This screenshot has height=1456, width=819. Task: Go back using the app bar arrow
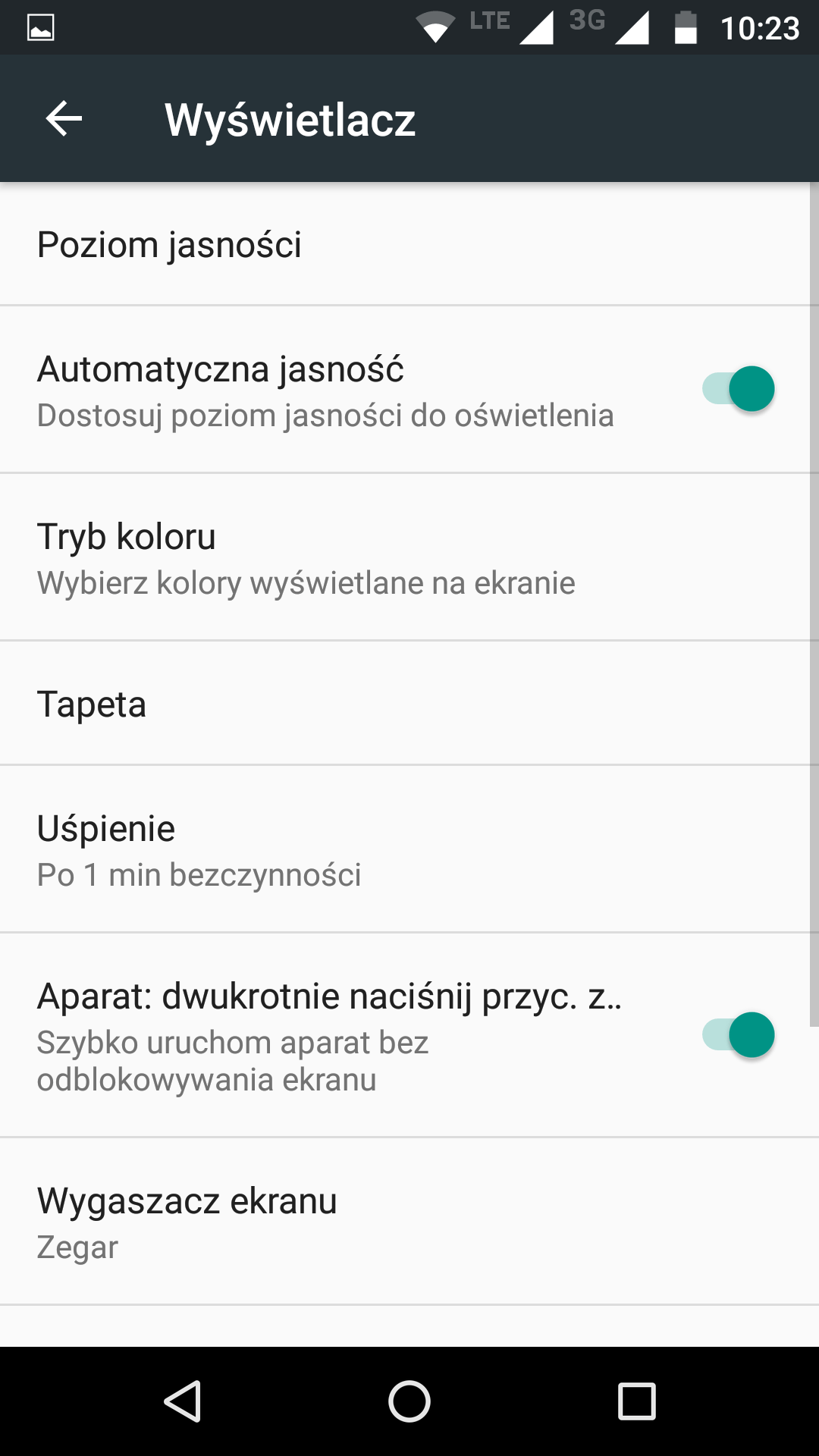pyautogui.click(x=64, y=119)
